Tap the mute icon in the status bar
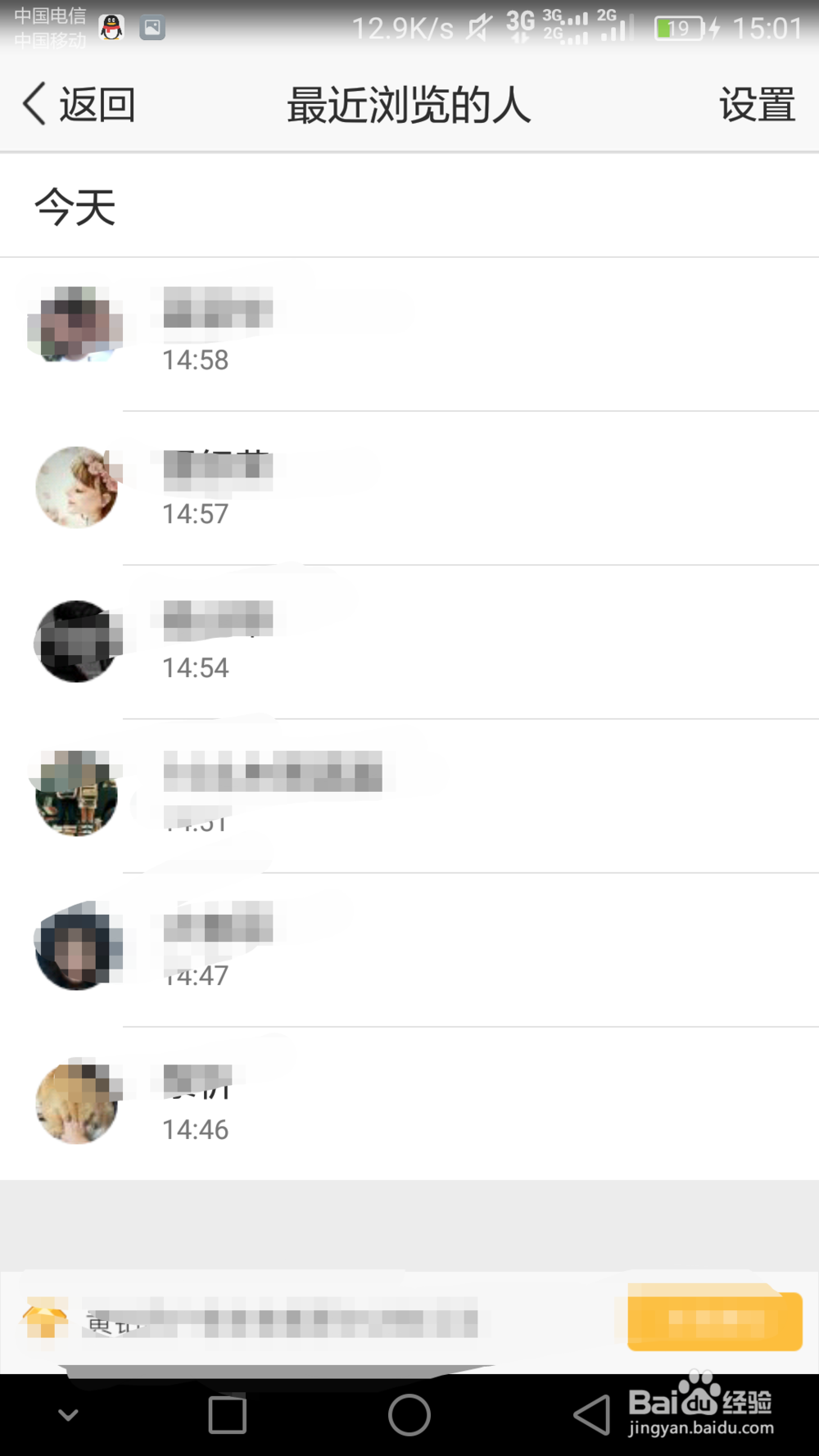Screen dimensions: 819x1456 coord(477,27)
